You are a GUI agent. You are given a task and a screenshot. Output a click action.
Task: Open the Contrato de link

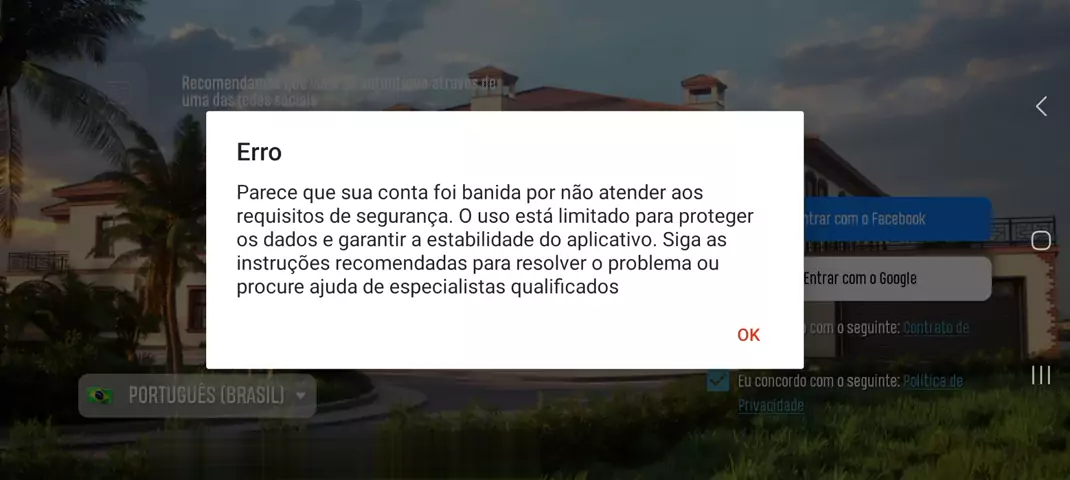click(936, 327)
